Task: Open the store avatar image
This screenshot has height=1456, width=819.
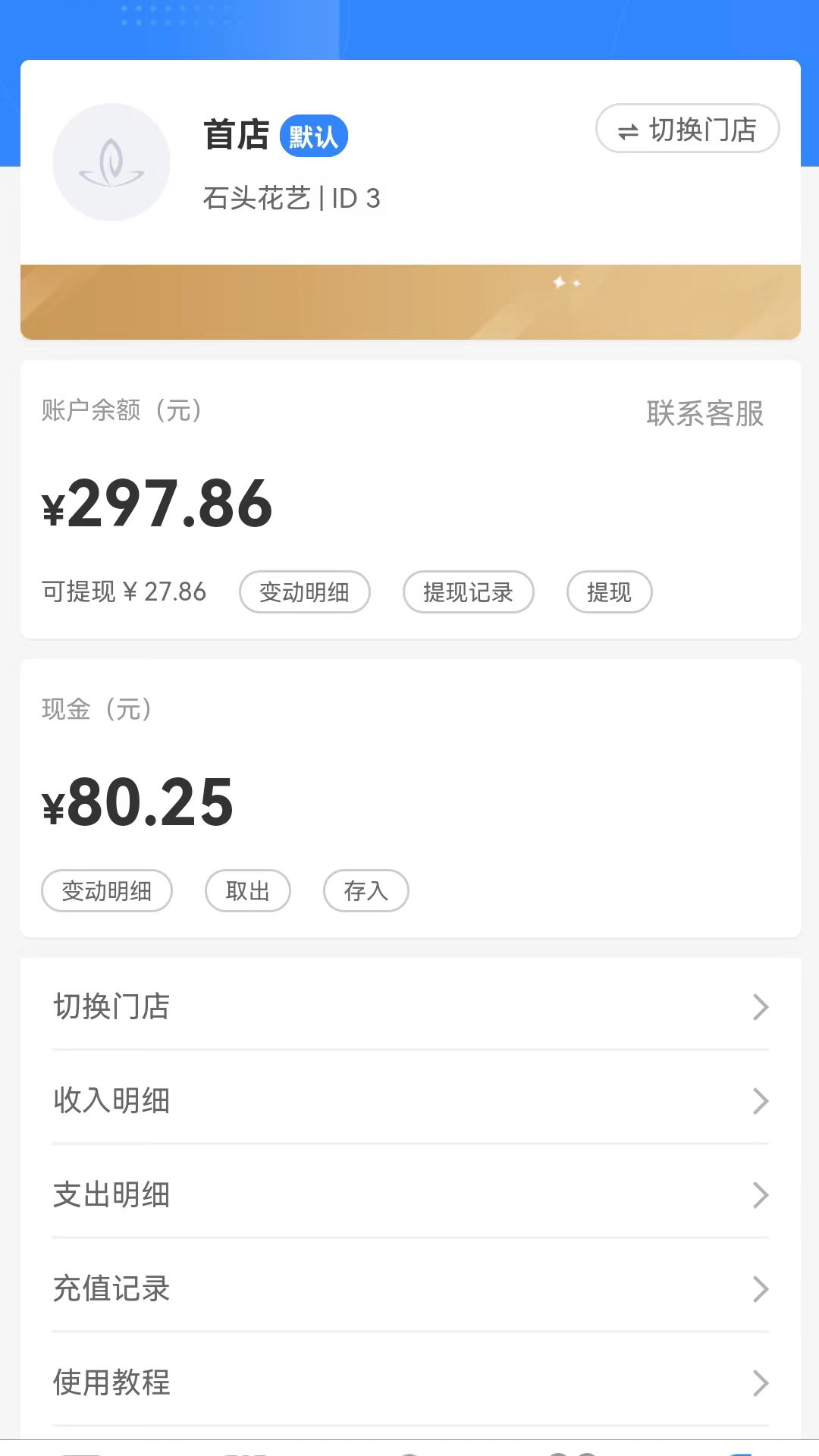Action: [x=111, y=162]
